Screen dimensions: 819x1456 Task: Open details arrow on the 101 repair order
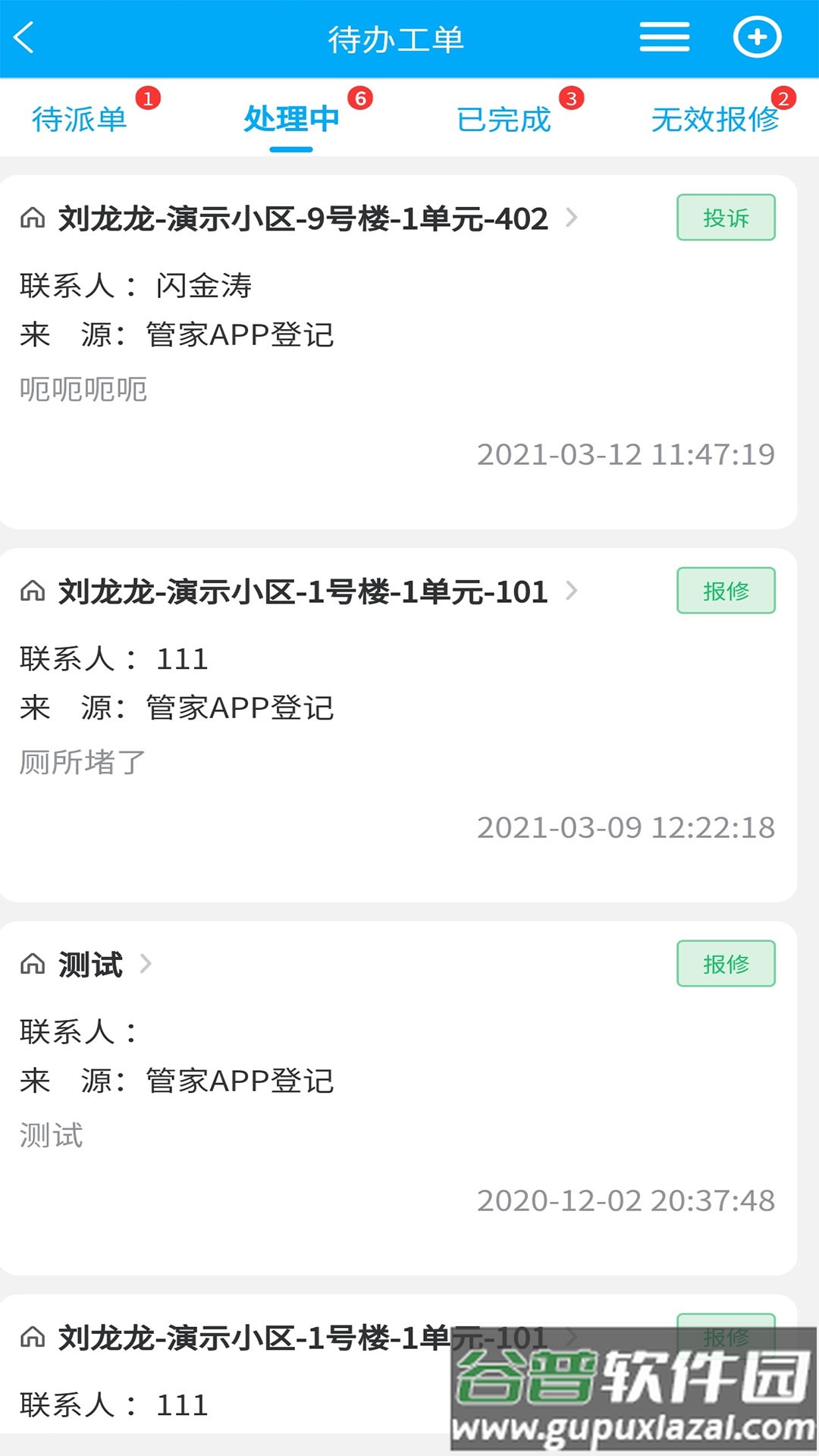point(574,592)
